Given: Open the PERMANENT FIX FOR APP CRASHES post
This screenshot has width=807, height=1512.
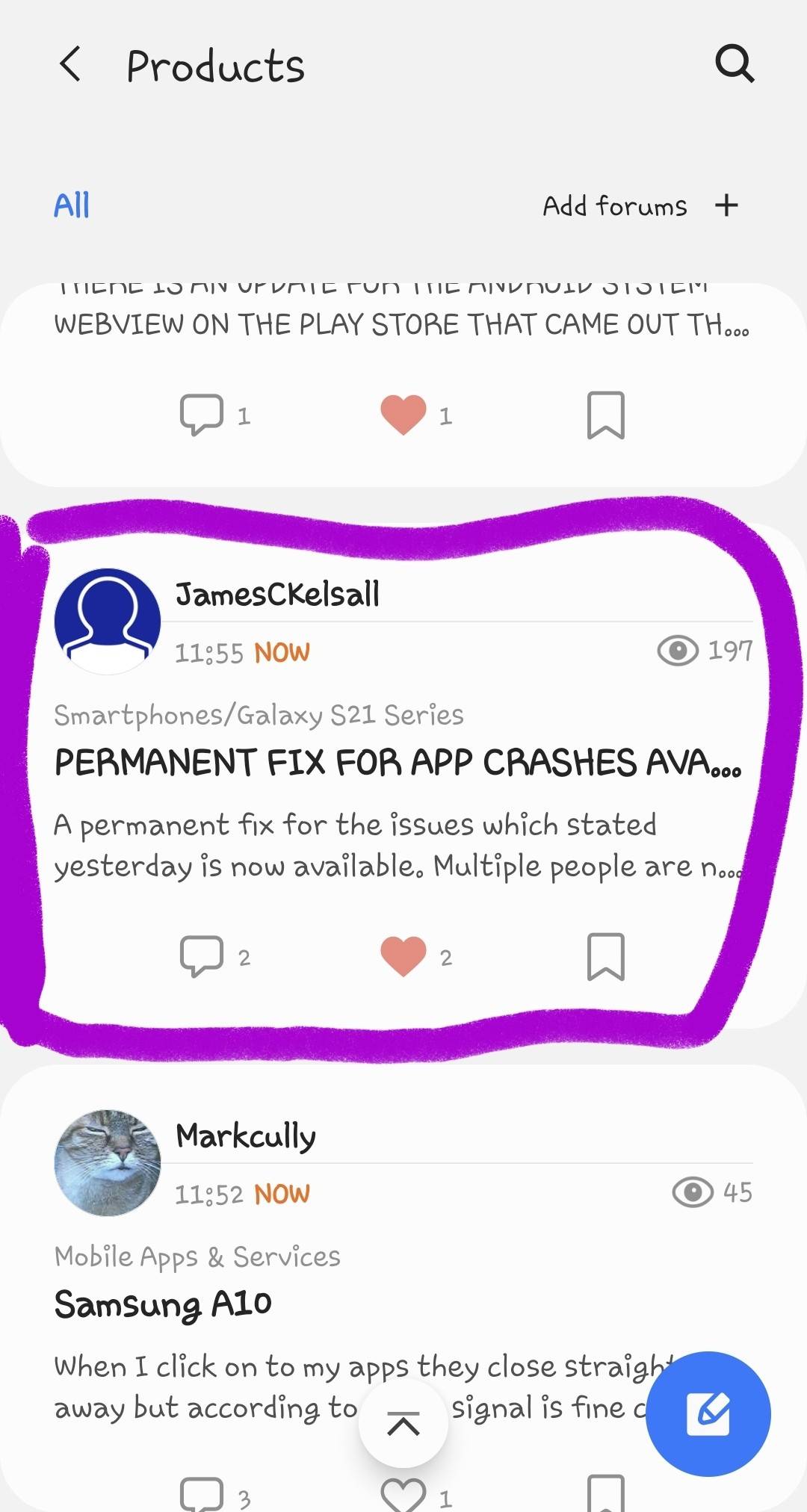Looking at the screenshot, I should [397, 763].
